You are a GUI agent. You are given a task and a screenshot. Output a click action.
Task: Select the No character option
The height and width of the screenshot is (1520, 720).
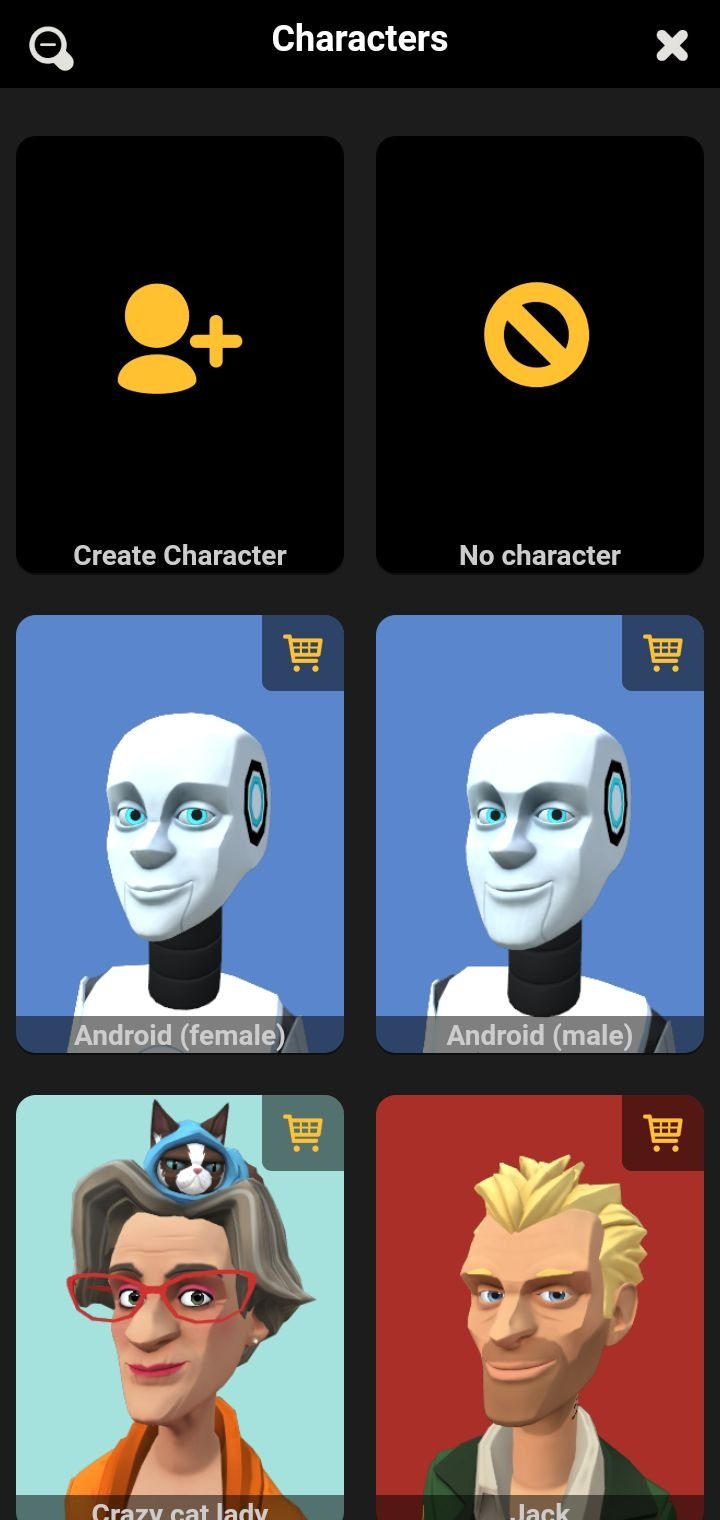coord(540,355)
